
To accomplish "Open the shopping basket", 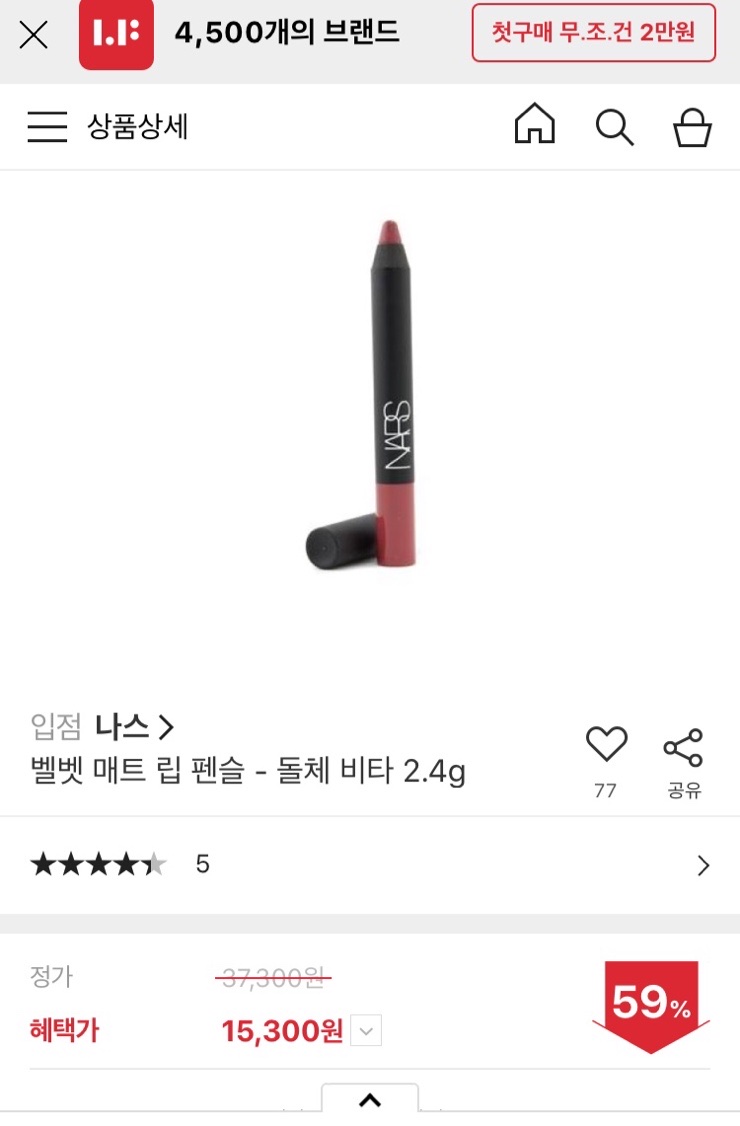I will (x=692, y=128).
